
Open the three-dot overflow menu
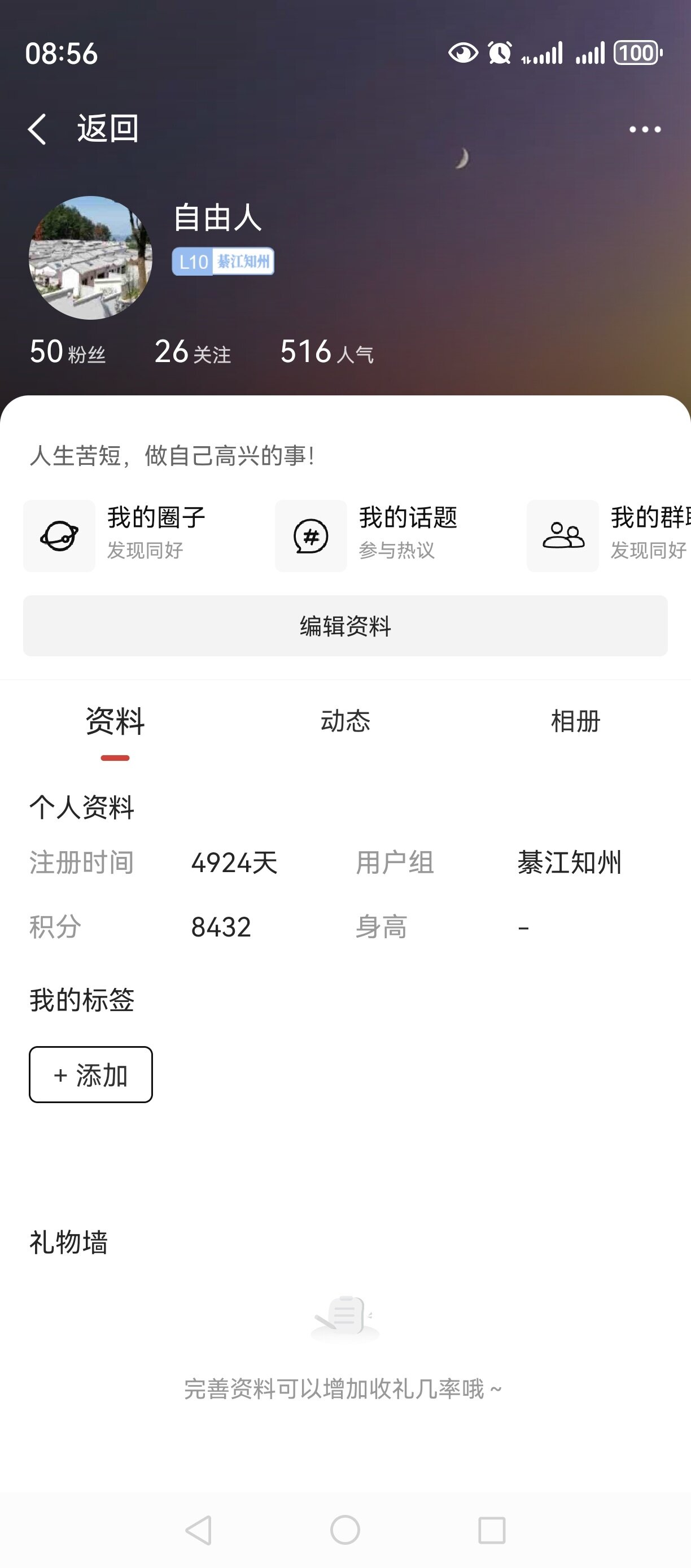point(645,129)
